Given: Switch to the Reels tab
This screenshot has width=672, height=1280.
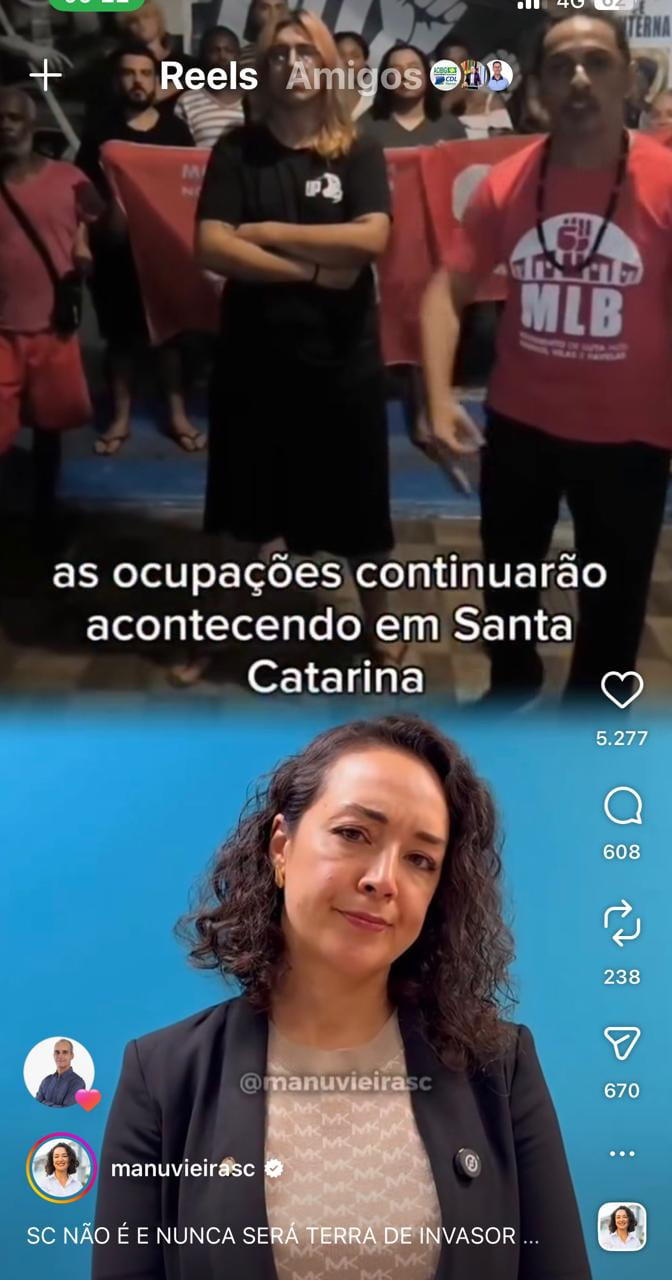Looking at the screenshot, I should 209,76.
